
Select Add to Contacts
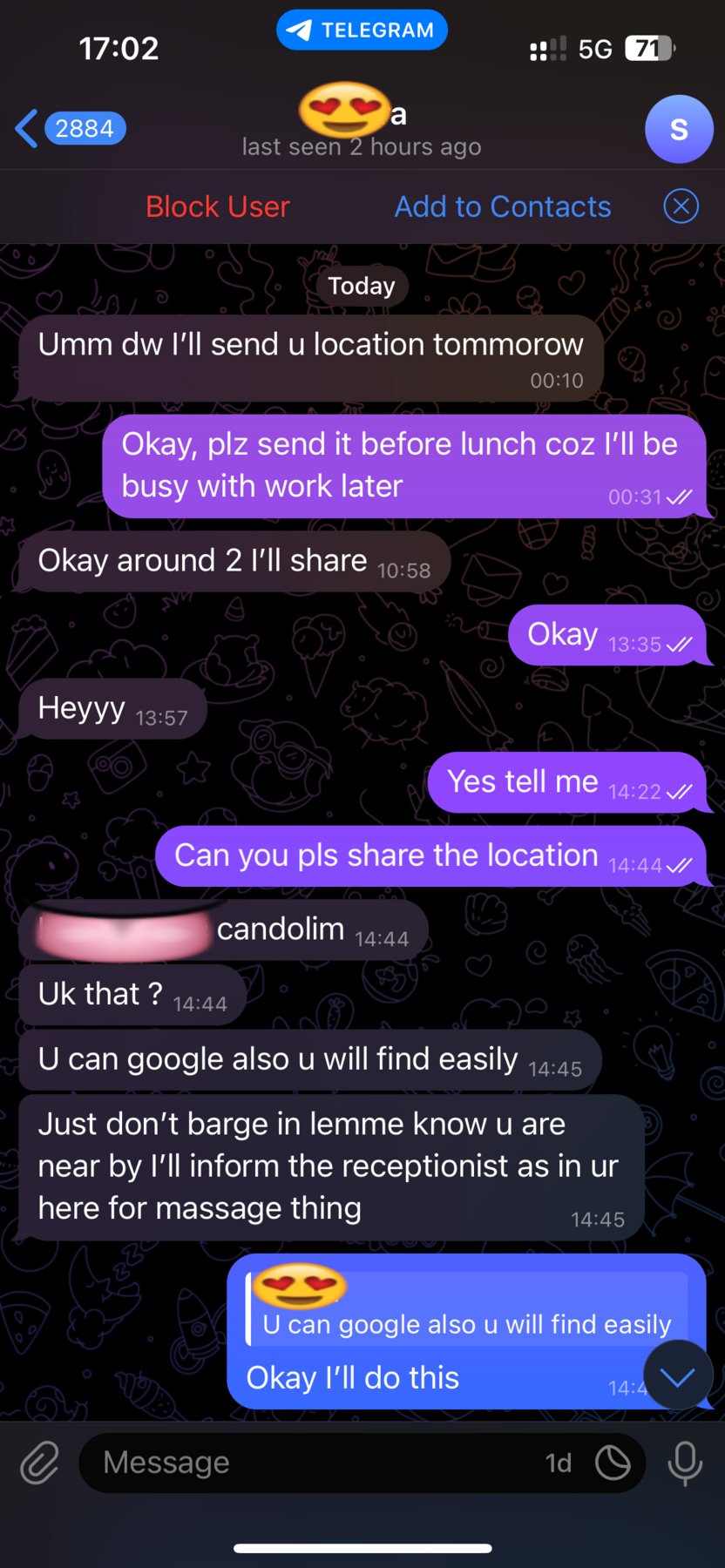(x=503, y=206)
